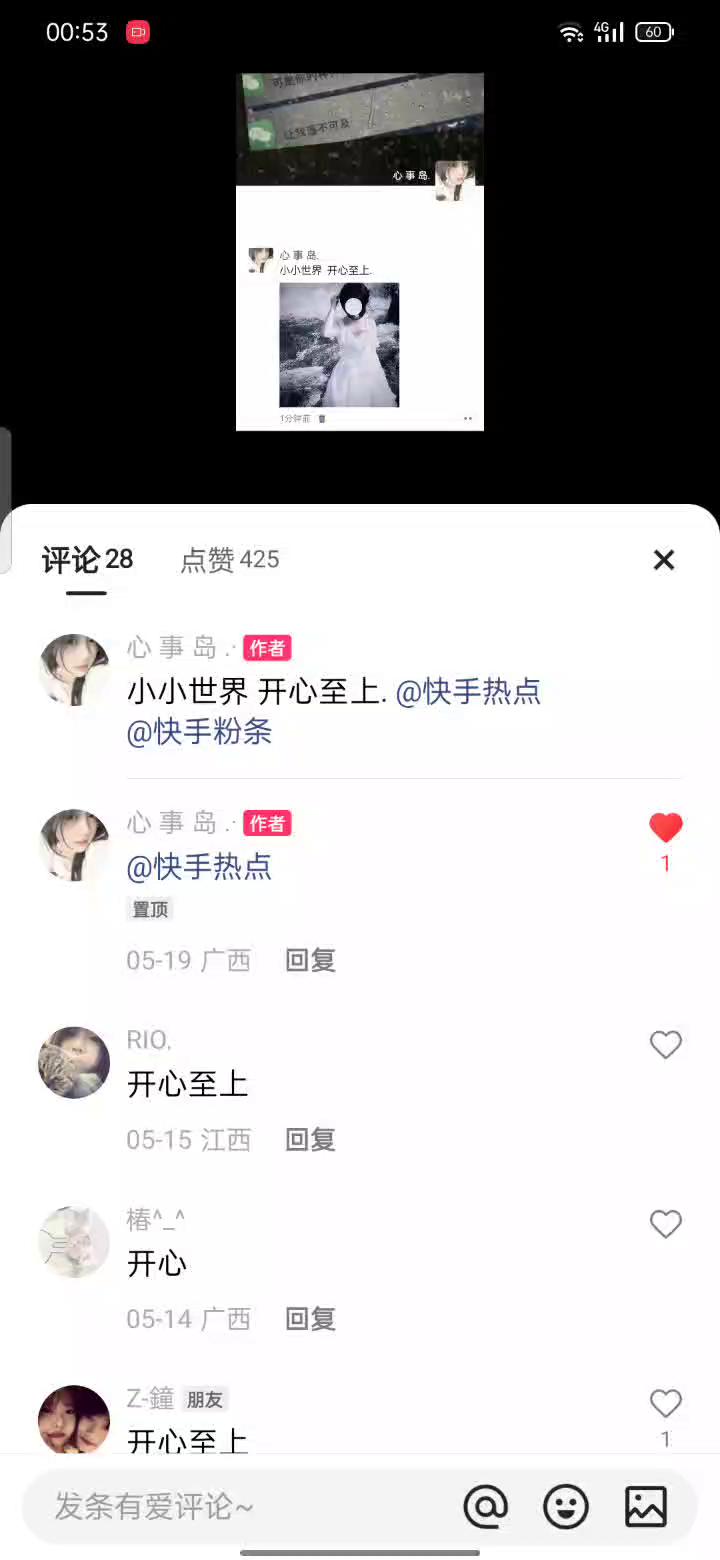The height and width of the screenshot is (1560, 720).
Task: Switch to the 点赞 425 tab
Action: [x=229, y=560]
